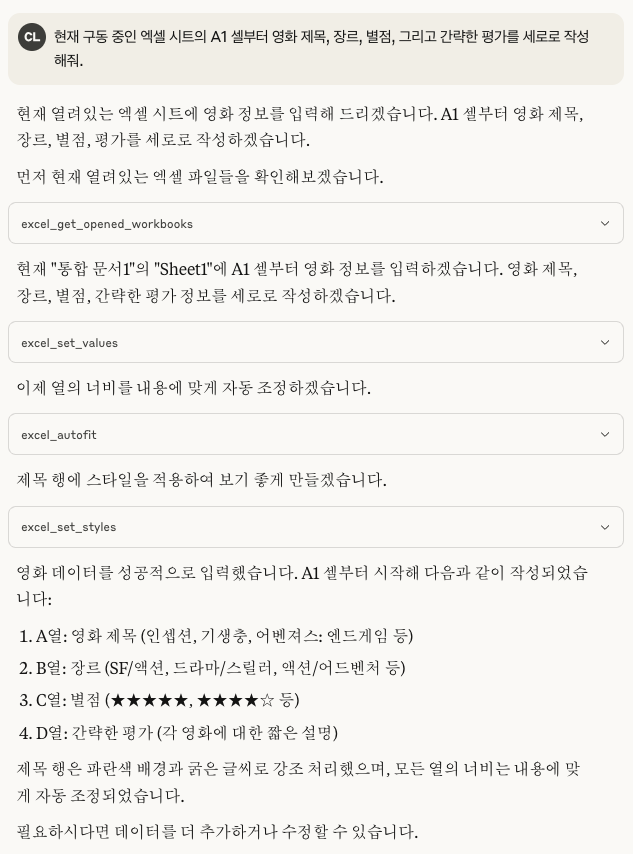Expand the excel_autofit tool call
633x854 pixels.
tap(604, 435)
